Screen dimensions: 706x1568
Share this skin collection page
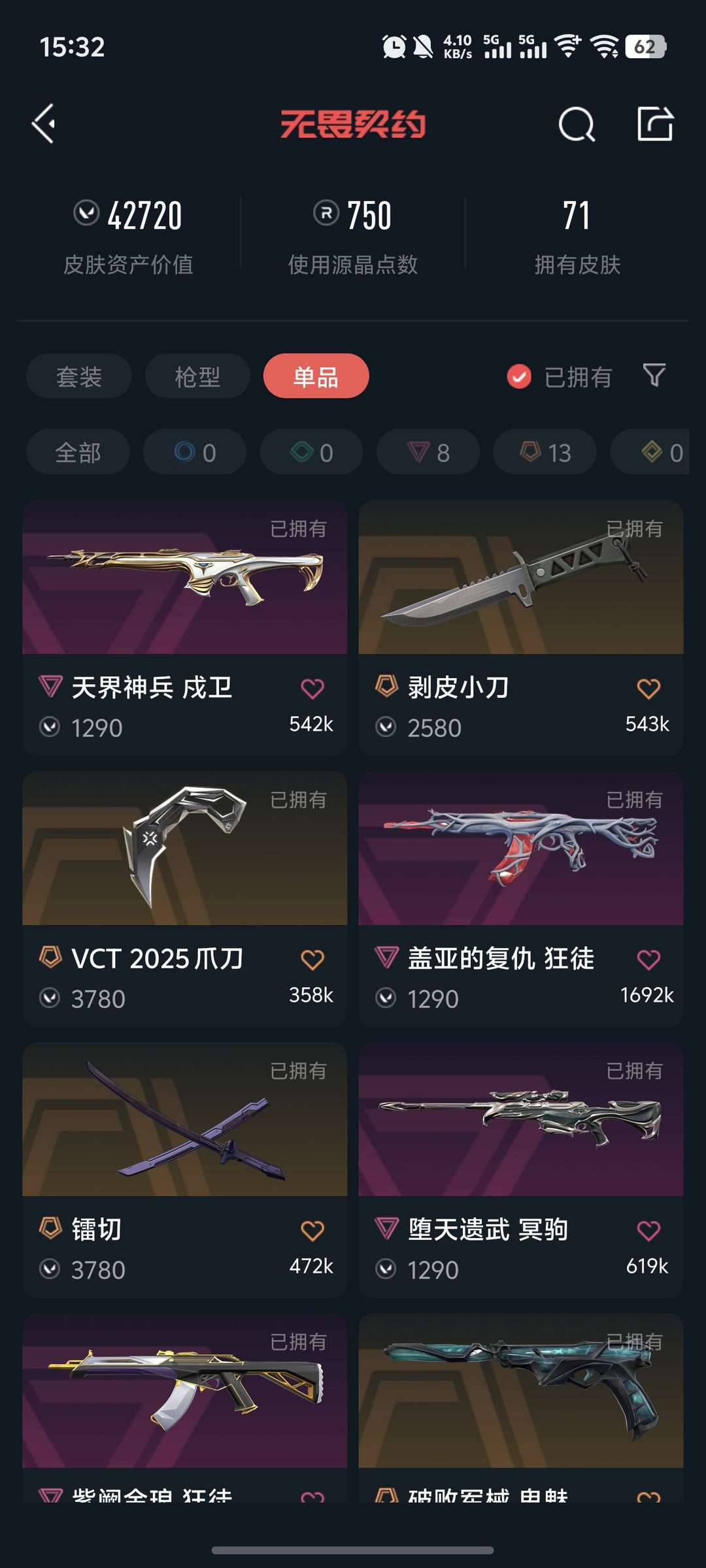pyautogui.click(x=655, y=123)
